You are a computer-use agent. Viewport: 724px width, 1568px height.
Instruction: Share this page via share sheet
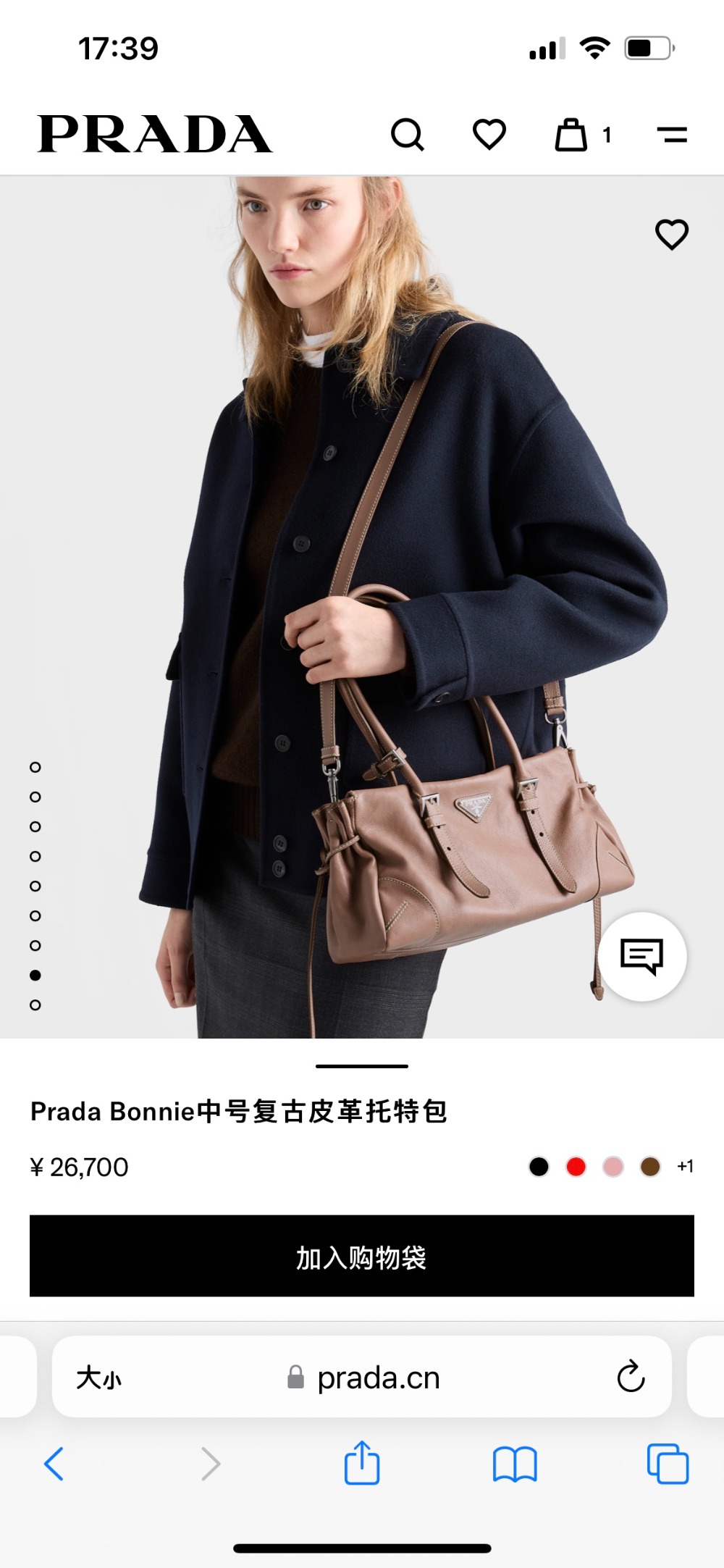tap(362, 1464)
